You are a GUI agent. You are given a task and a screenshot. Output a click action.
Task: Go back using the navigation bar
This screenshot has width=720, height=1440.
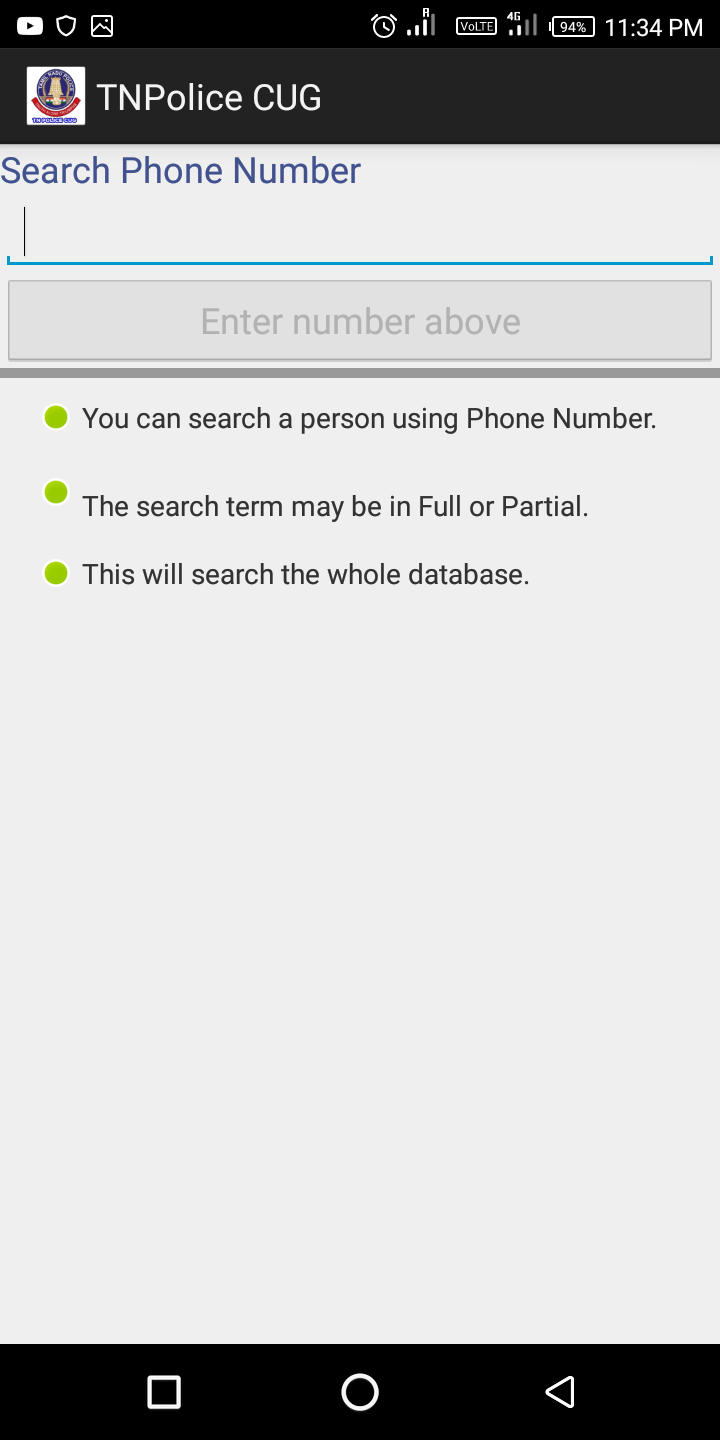tap(559, 1392)
